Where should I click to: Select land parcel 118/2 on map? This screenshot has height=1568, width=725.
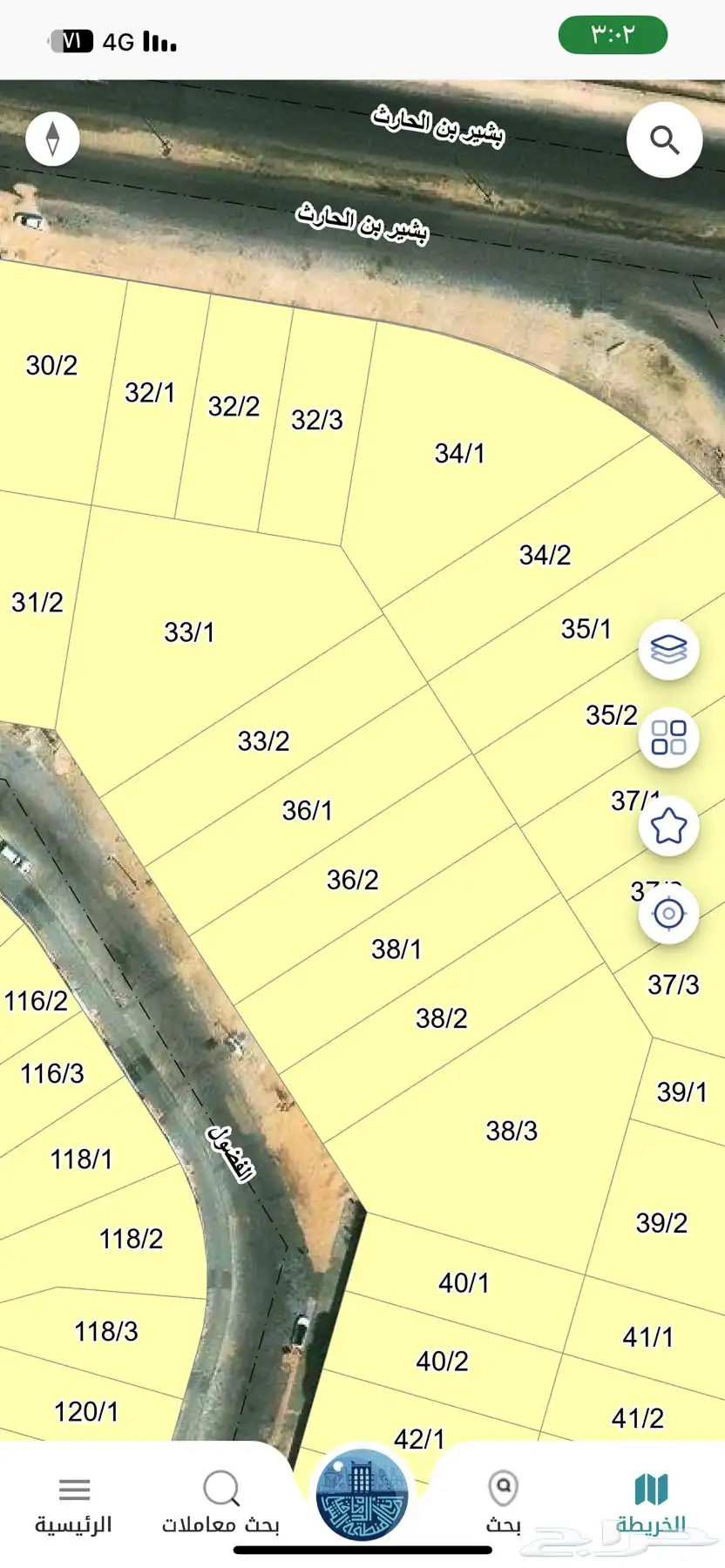[131, 1240]
